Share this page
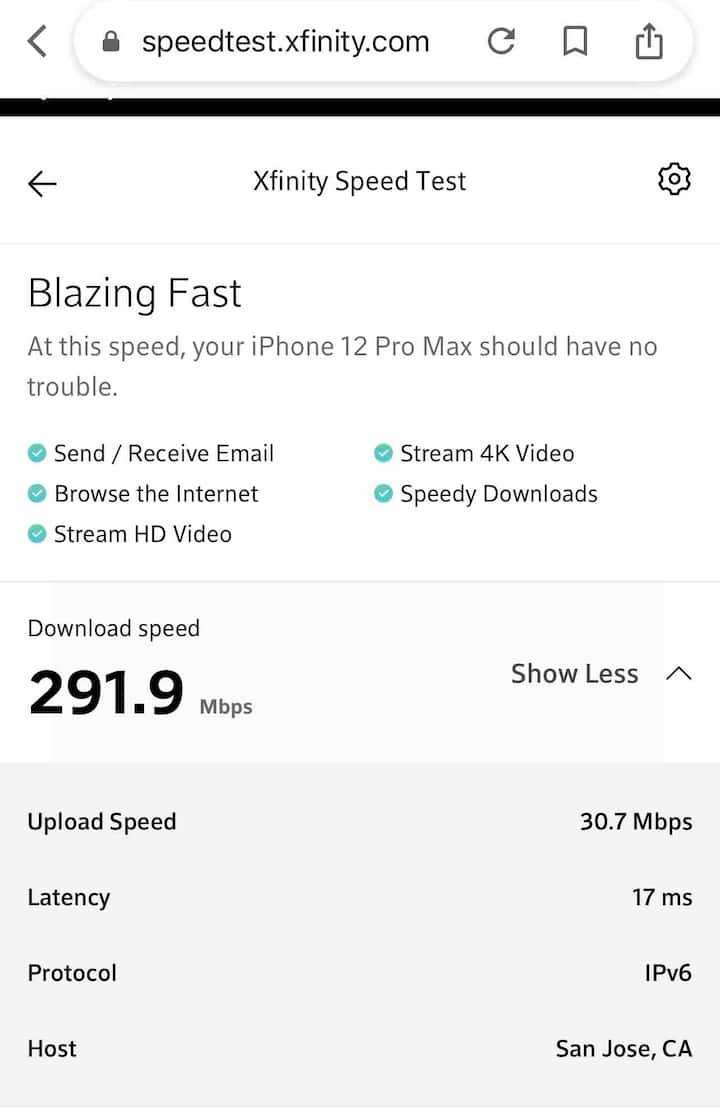720x1120 pixels. point(649,42)
